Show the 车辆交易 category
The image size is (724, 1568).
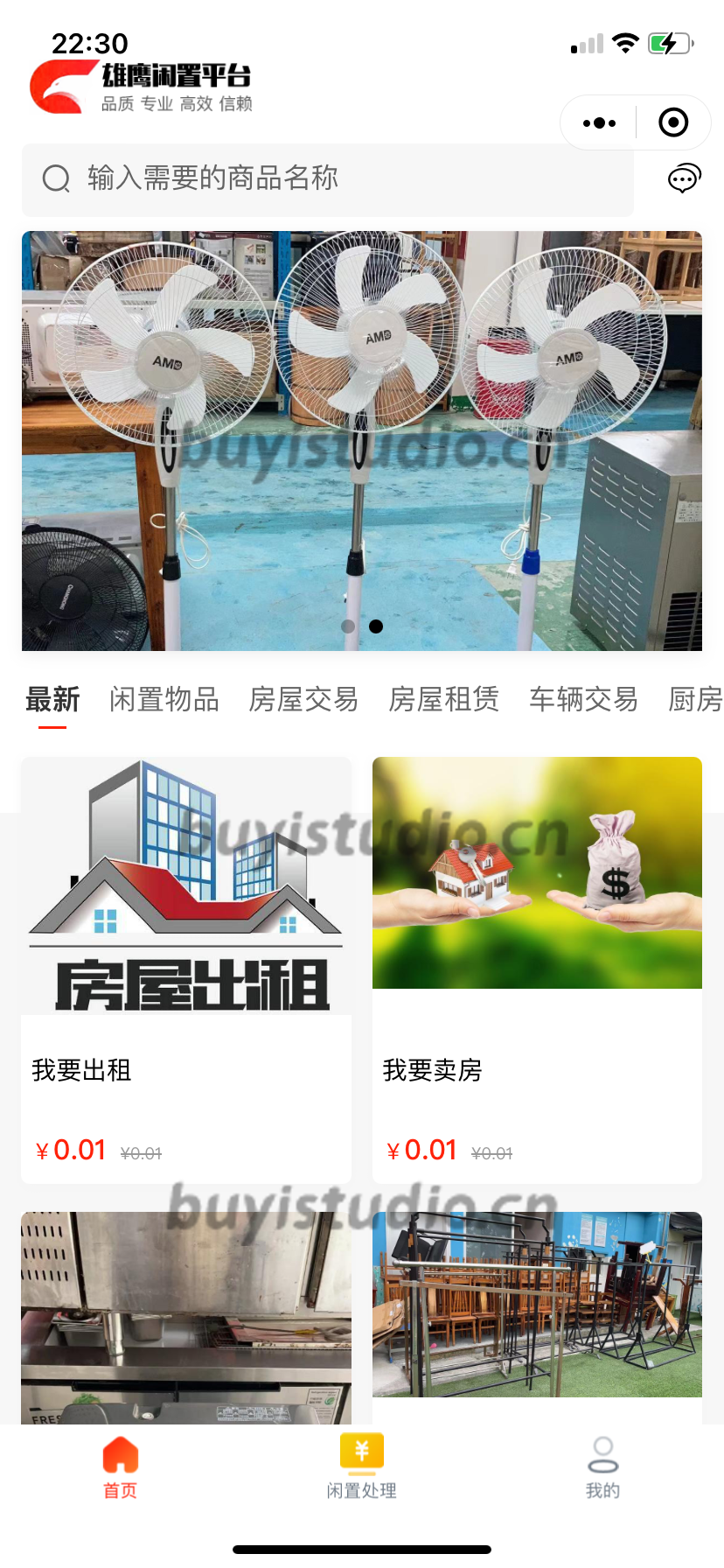[583, 700]
